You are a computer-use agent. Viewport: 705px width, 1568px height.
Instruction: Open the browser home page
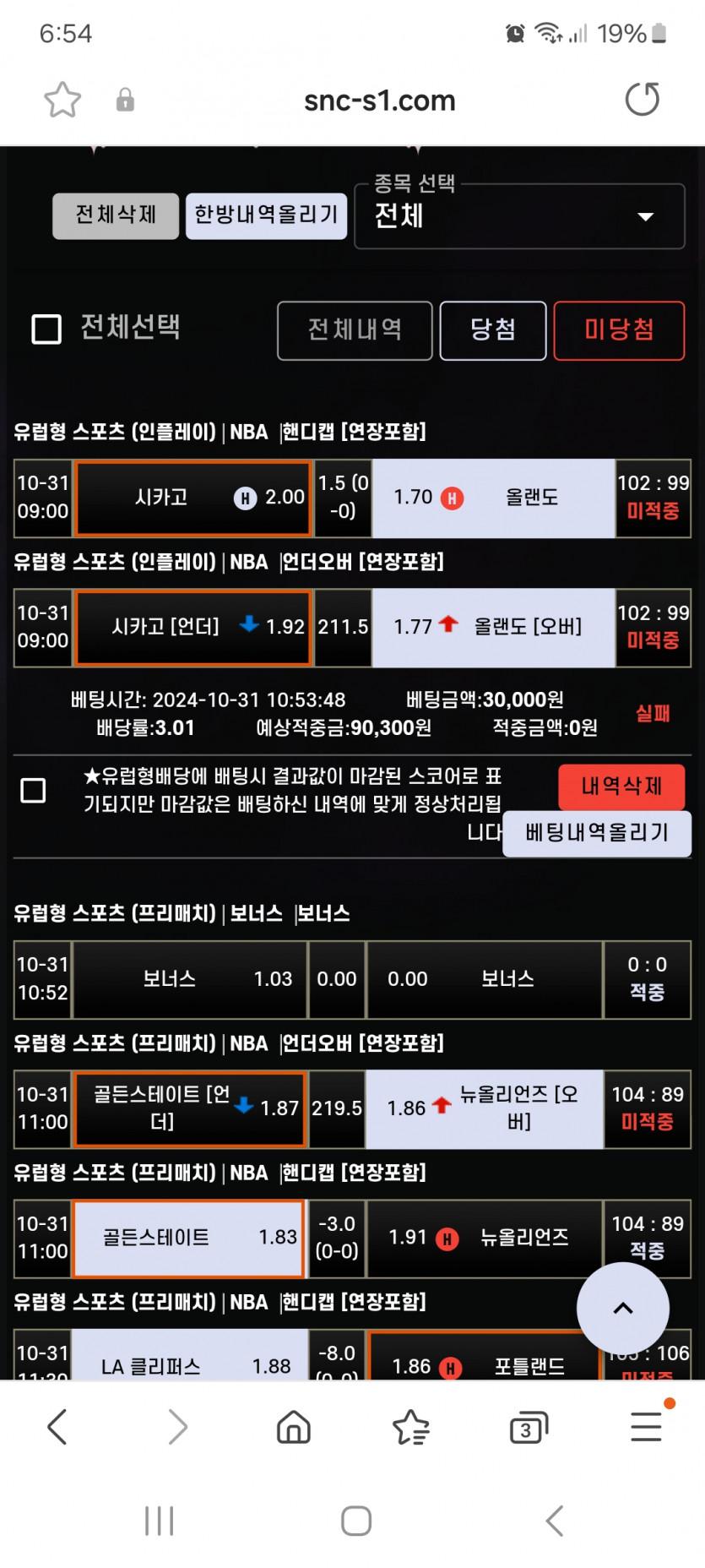293,1428
